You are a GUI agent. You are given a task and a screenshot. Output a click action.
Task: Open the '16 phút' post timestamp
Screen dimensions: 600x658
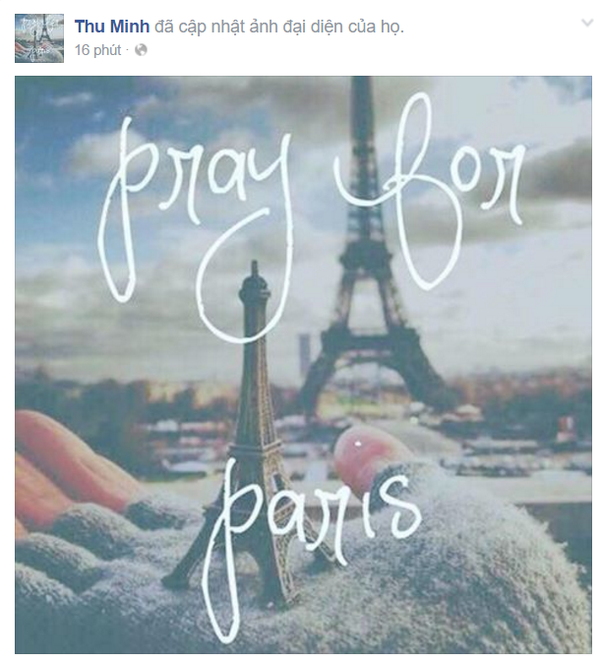pyautogui.click(x=97, y=48)
